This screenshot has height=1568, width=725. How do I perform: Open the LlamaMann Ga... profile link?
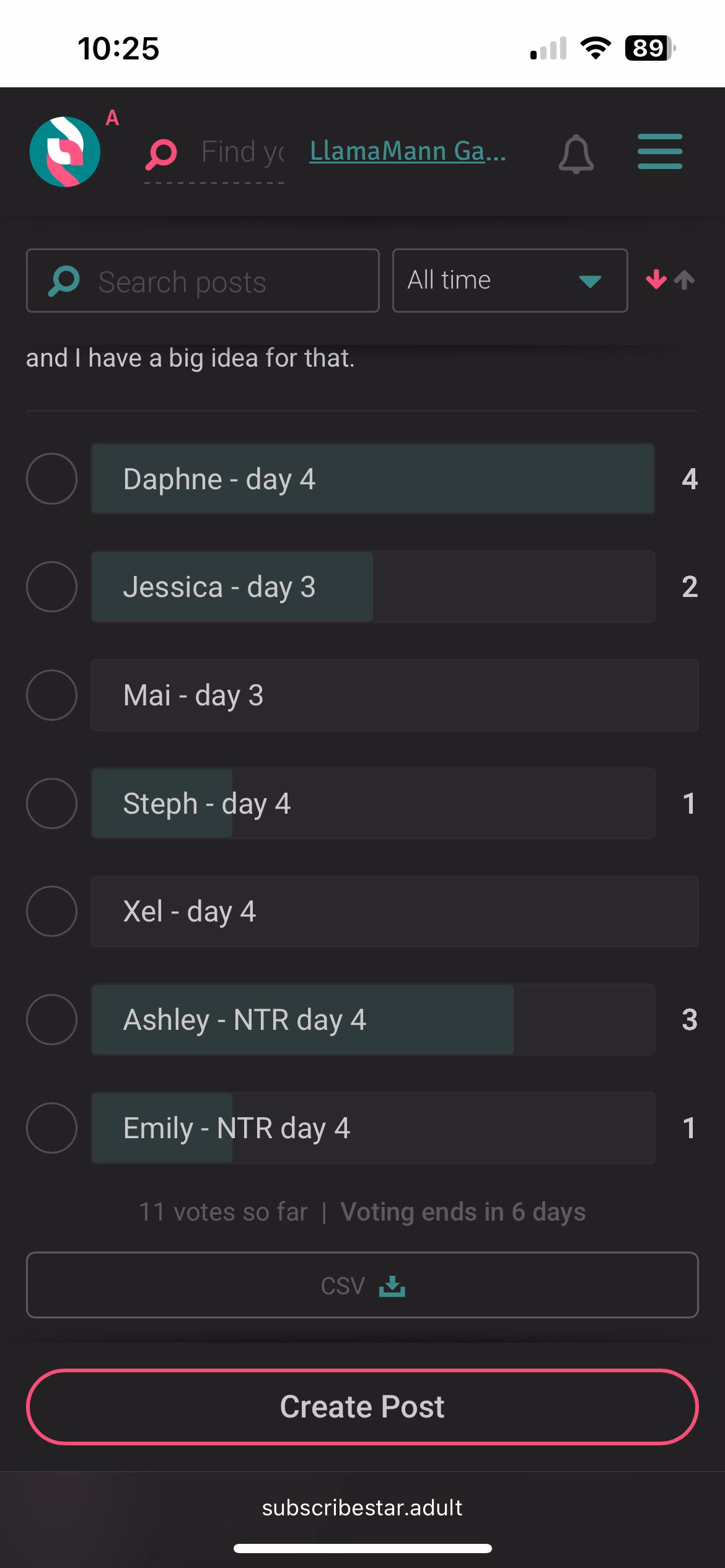coord(408,151)
